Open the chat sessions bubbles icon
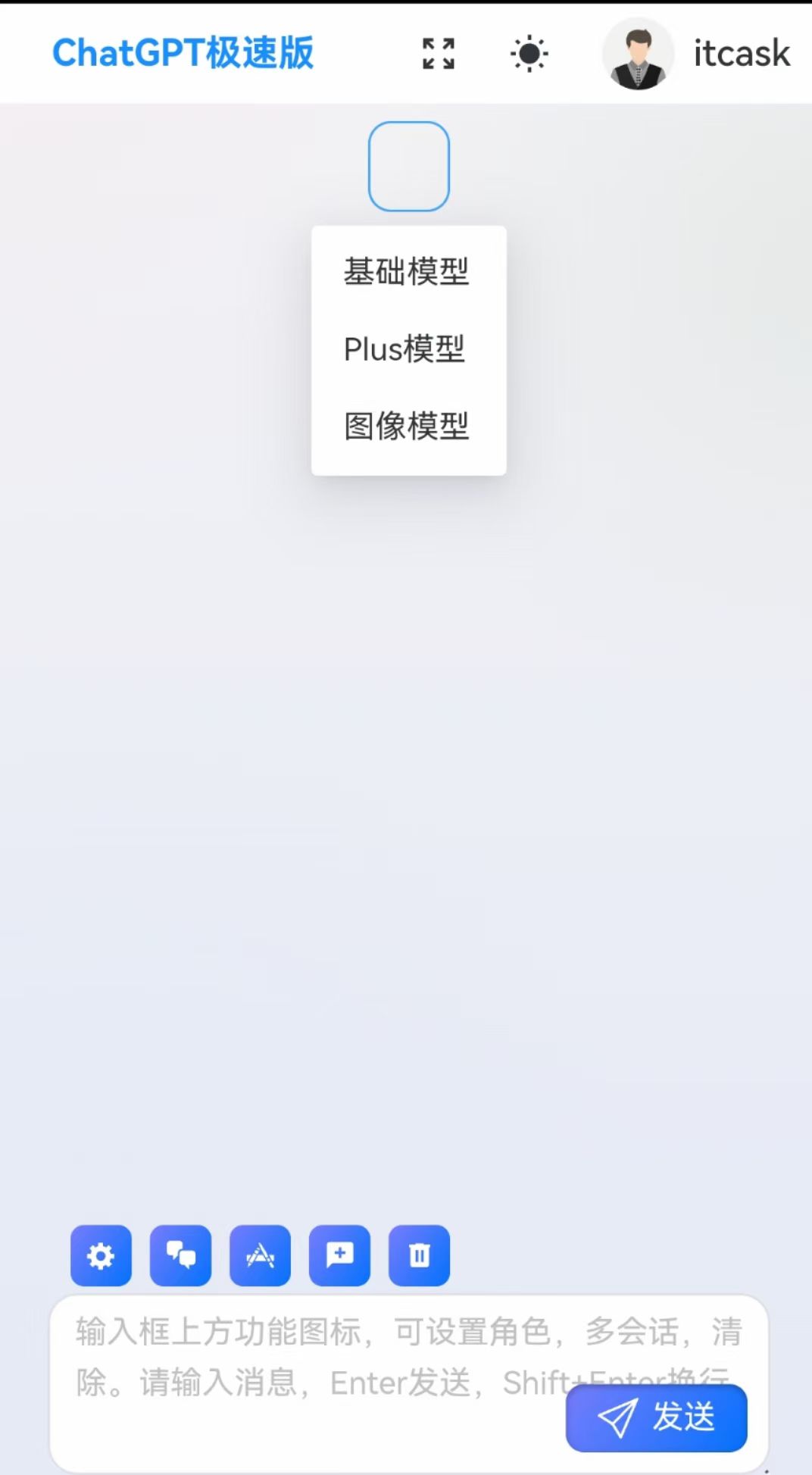The width and height of the screenshot is (812, 1475). 180,1255
